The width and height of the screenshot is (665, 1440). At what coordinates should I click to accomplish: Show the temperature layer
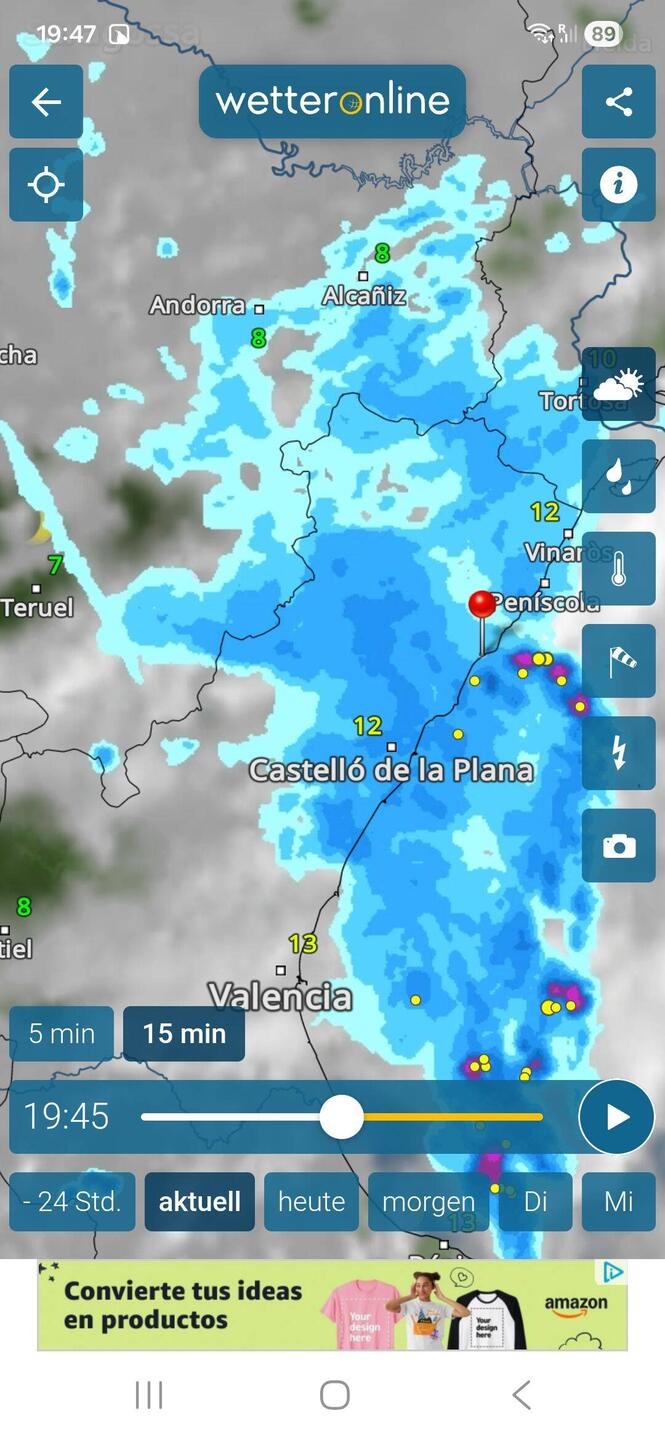618,569
